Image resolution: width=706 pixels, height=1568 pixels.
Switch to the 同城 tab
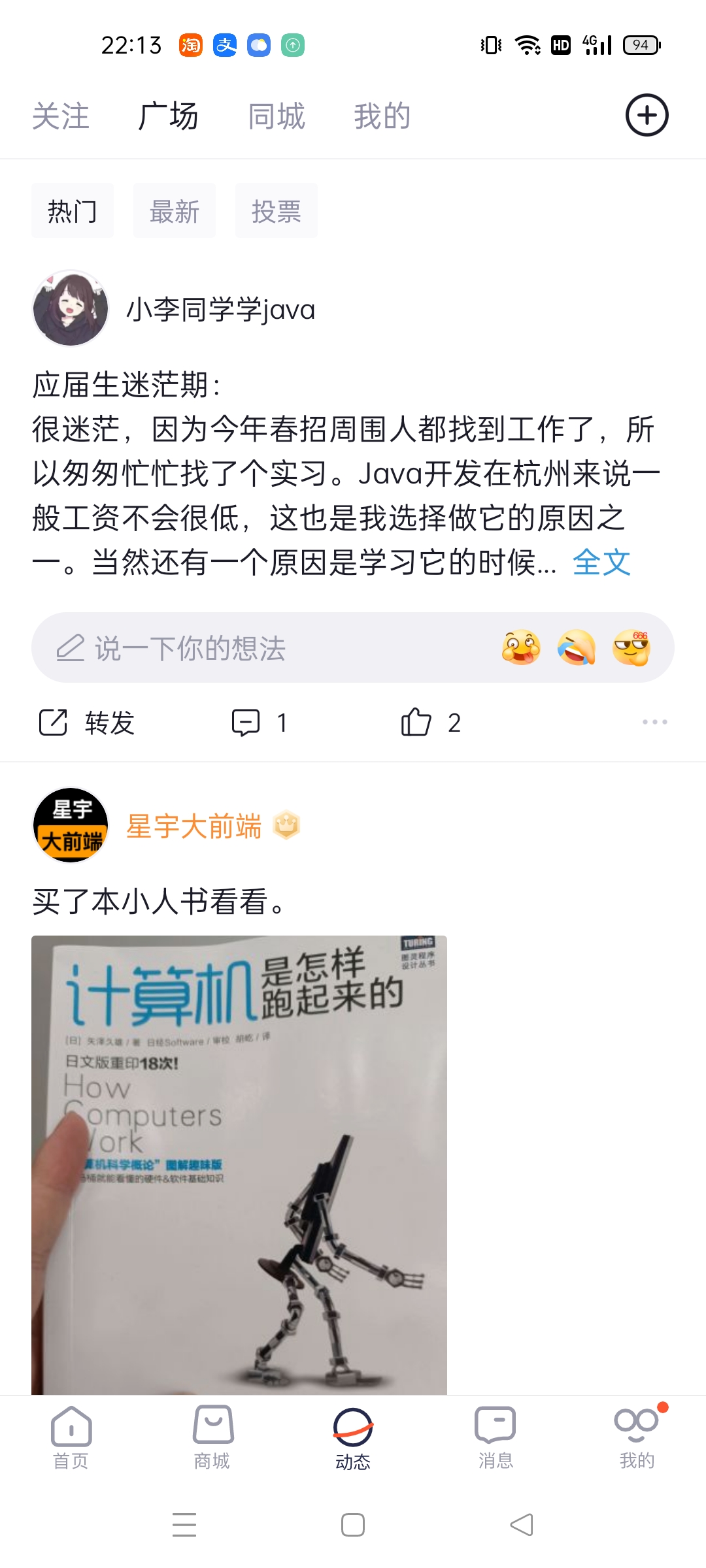click(277, 117)
